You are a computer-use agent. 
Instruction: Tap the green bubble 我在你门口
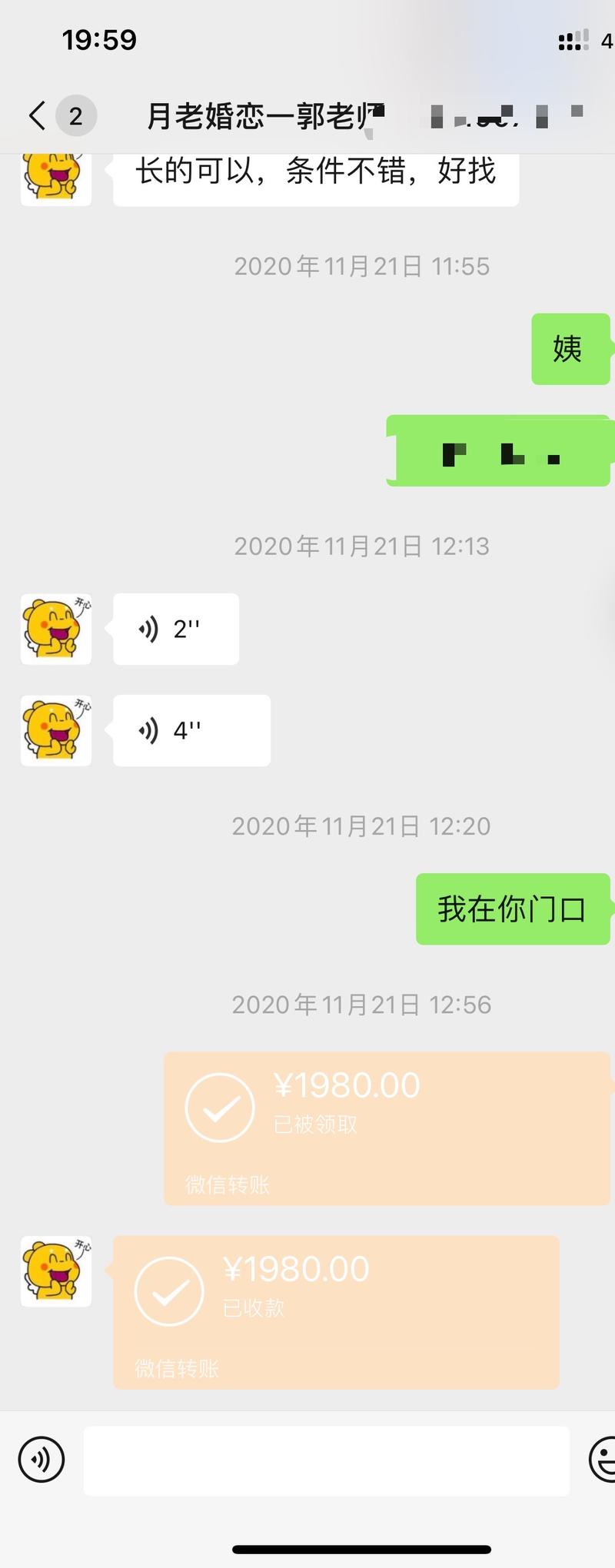pyautogui.click(x=513, y=909)
